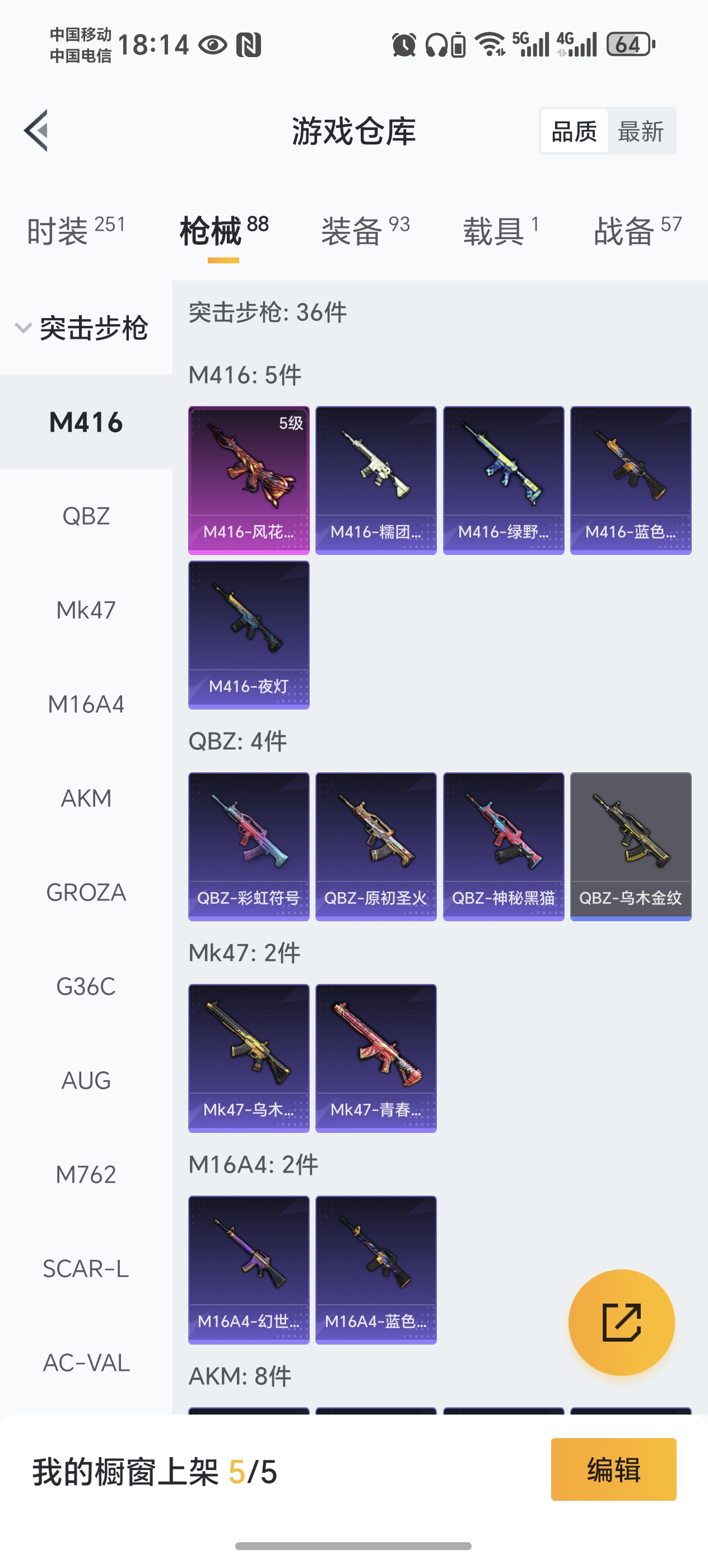Viewport: 708px width, 1568px height.
Task: Open the M16A4-幻世 skin tile
Action: [x=248, y=1269]
